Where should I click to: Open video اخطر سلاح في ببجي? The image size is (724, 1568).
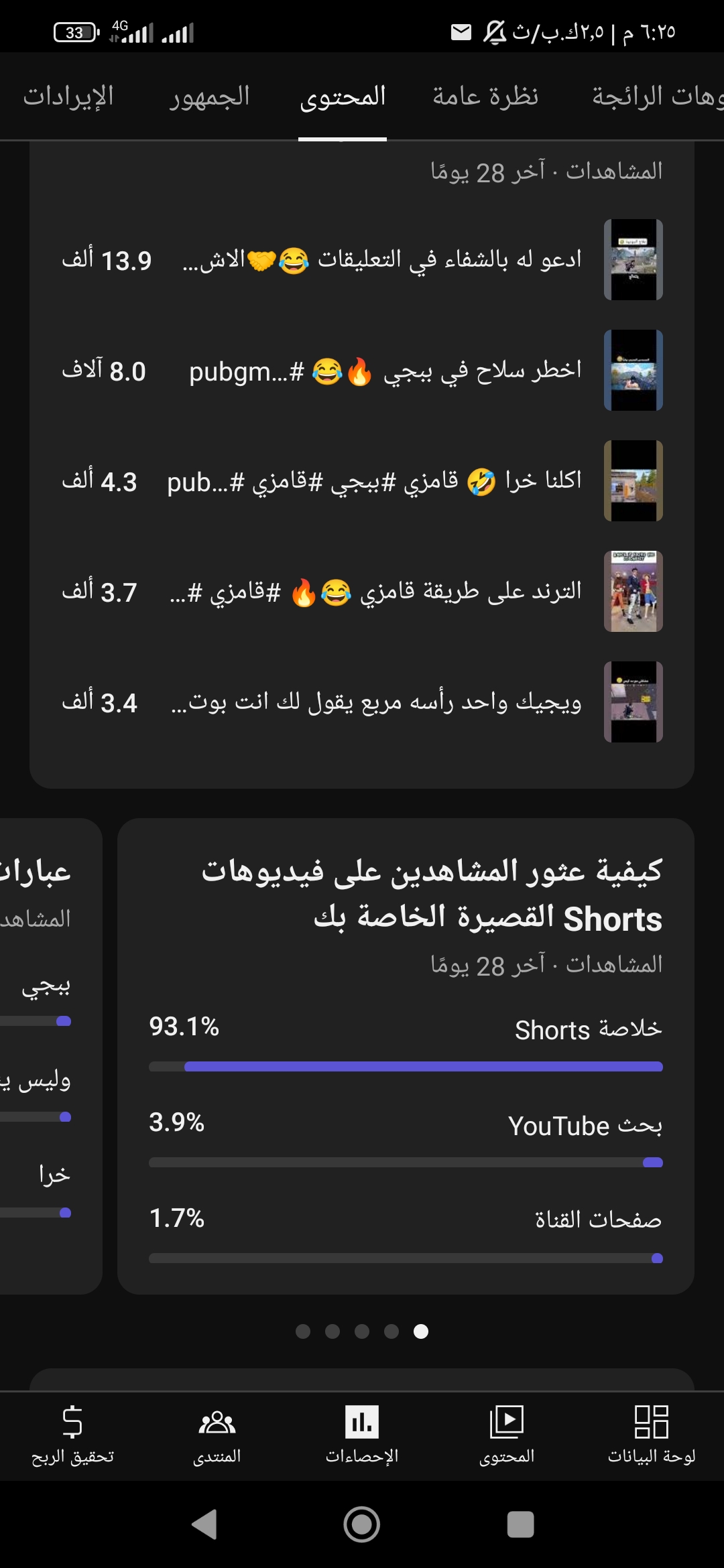click(x=362, y=371)
